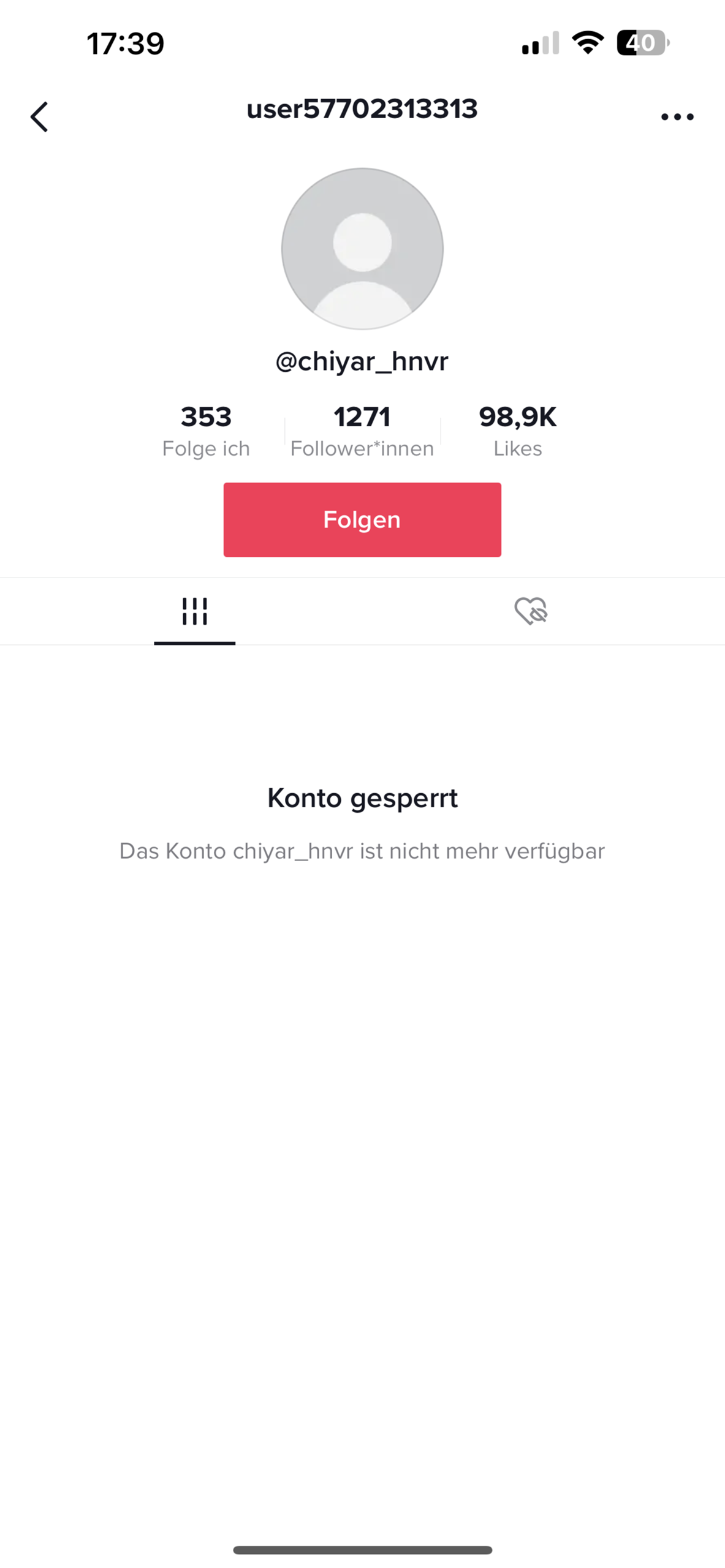View the 353 Folge ich list
The width and height of the screenshot is (725, 1568).
pyautogui.click(x=206, y=431)
